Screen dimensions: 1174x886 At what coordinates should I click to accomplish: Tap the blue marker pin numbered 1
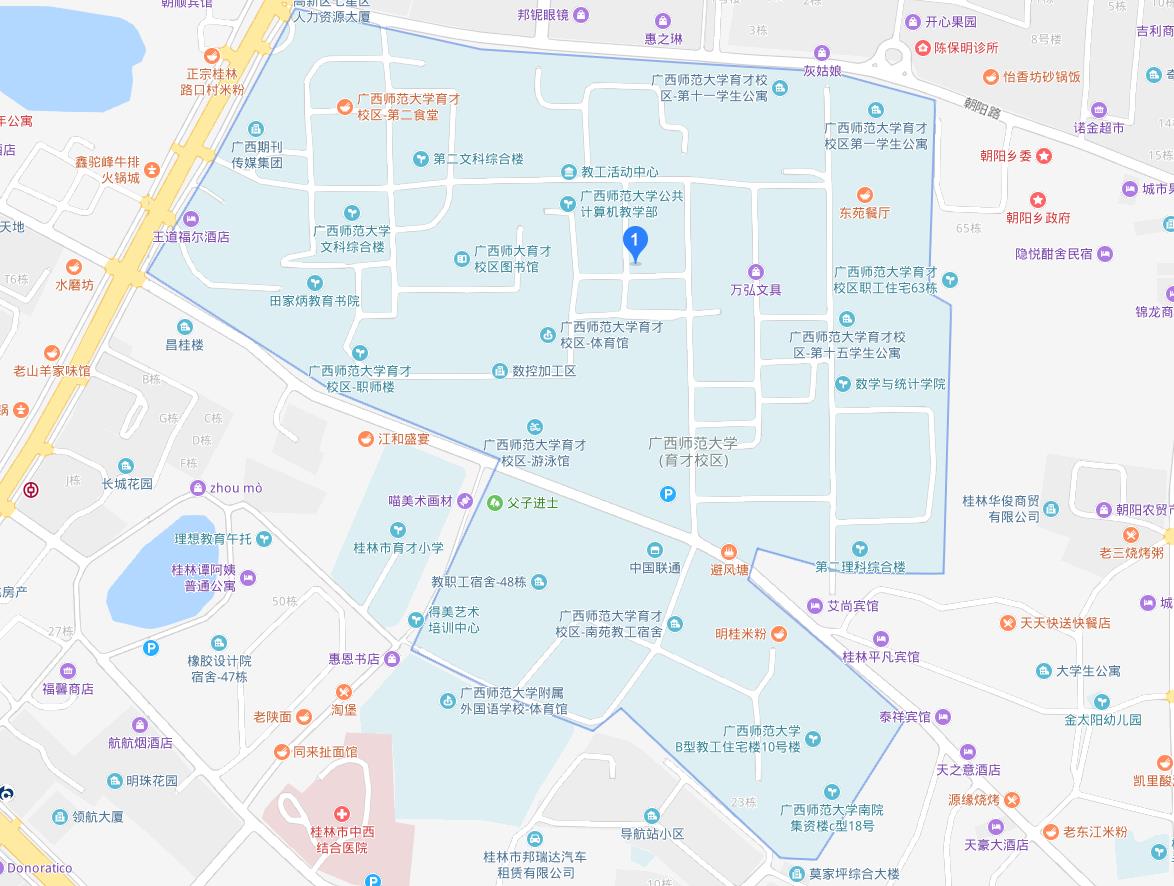tap(635, 241)
